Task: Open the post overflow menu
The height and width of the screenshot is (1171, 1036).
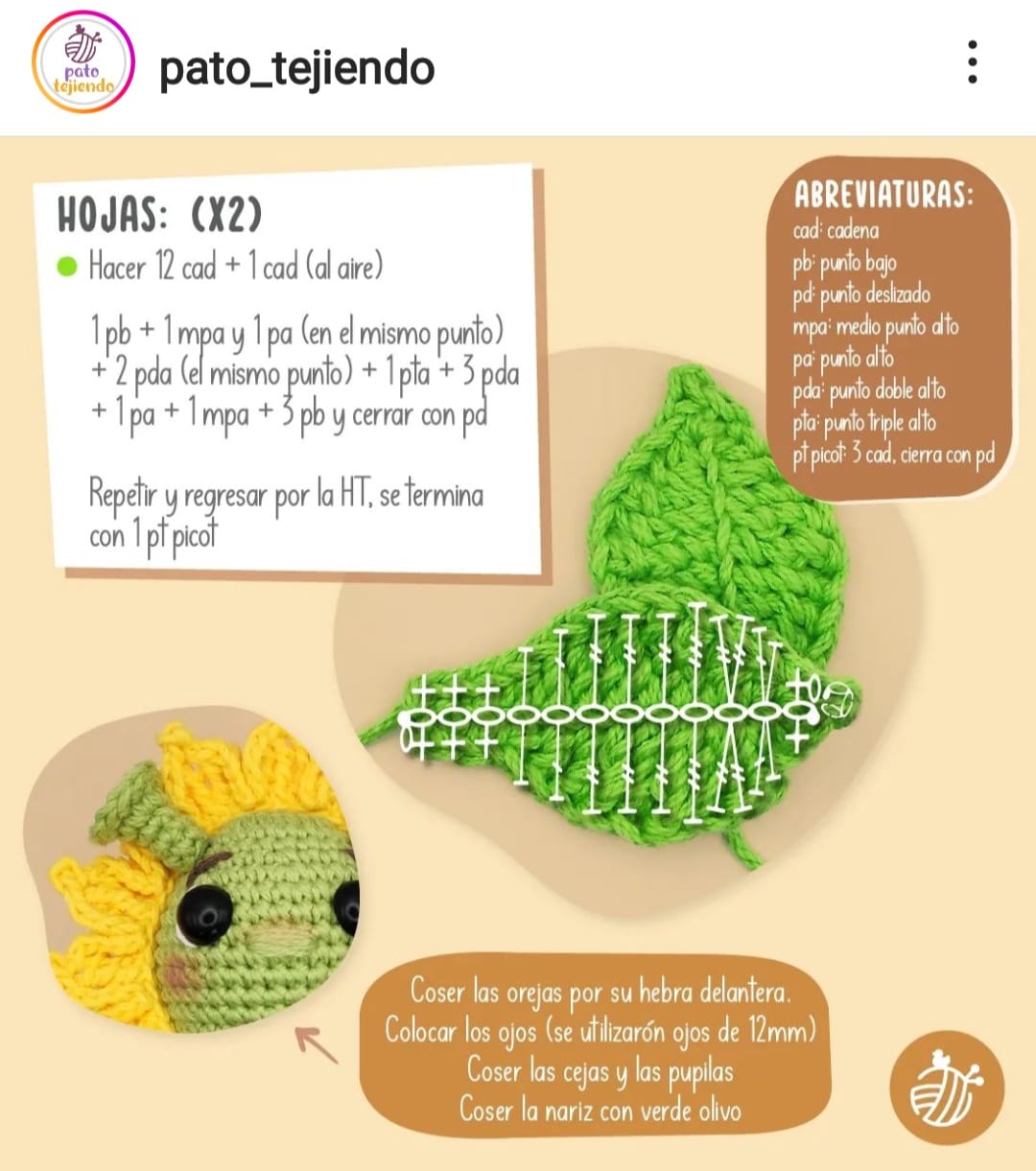Action: tap(973, 62)
